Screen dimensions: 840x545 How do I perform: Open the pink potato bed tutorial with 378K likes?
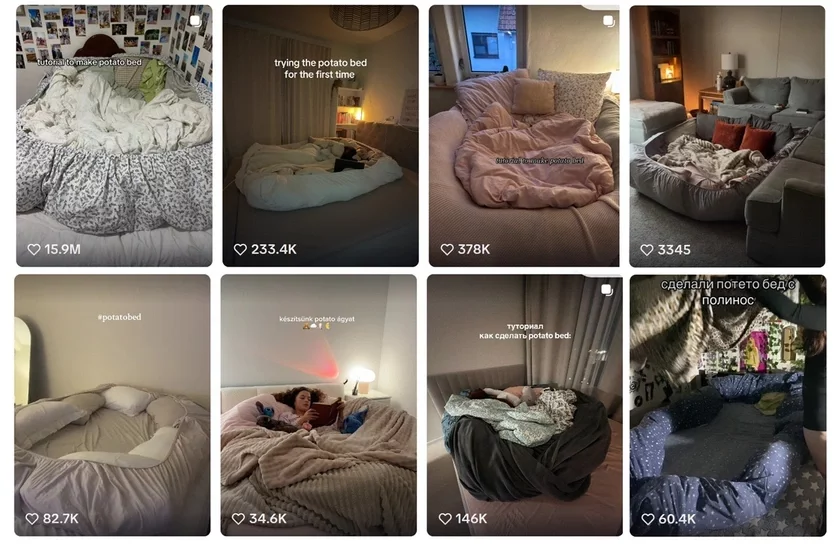(524, 135)
